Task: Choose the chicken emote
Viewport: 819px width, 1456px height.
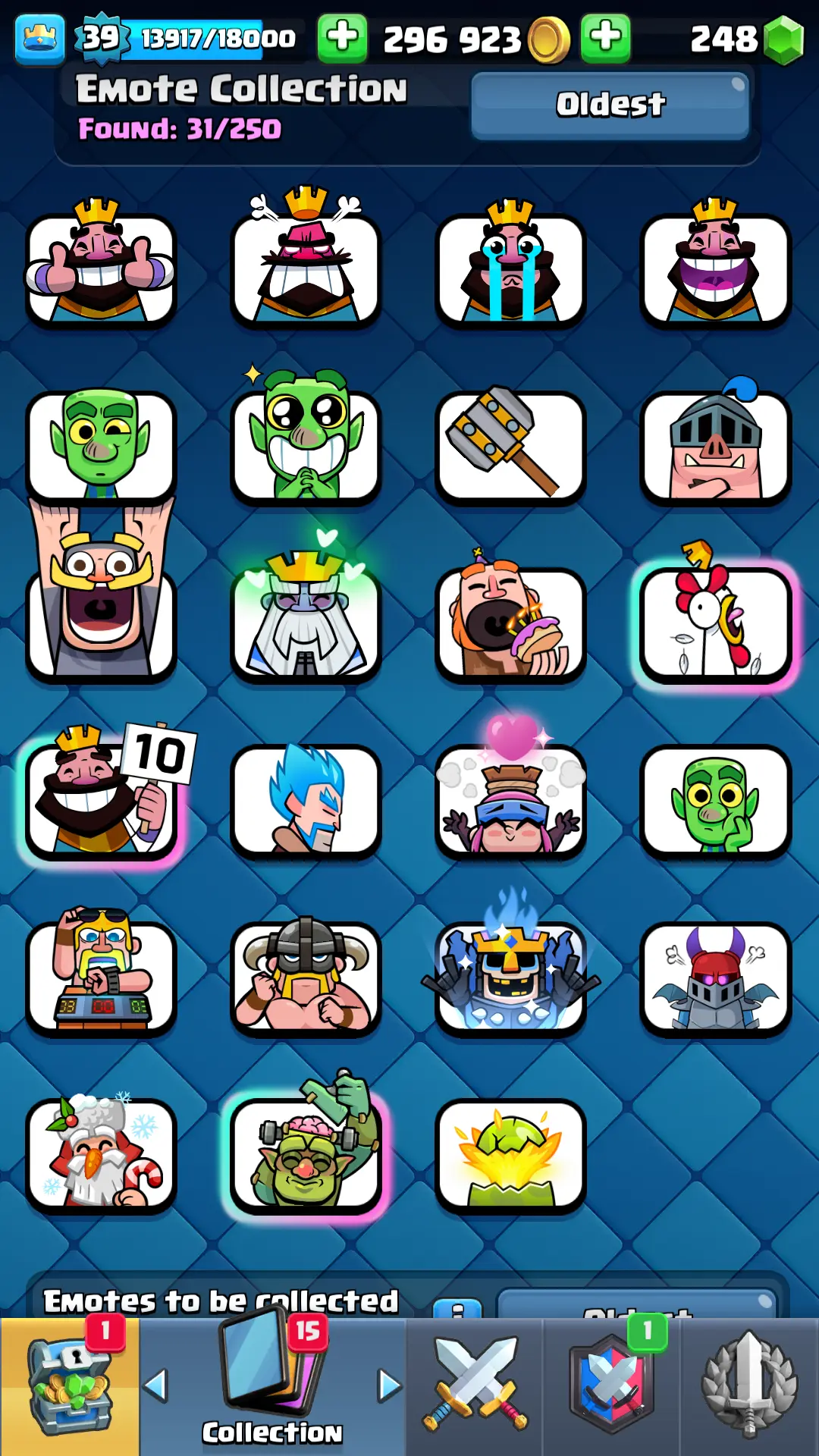Action: [715, 623]
